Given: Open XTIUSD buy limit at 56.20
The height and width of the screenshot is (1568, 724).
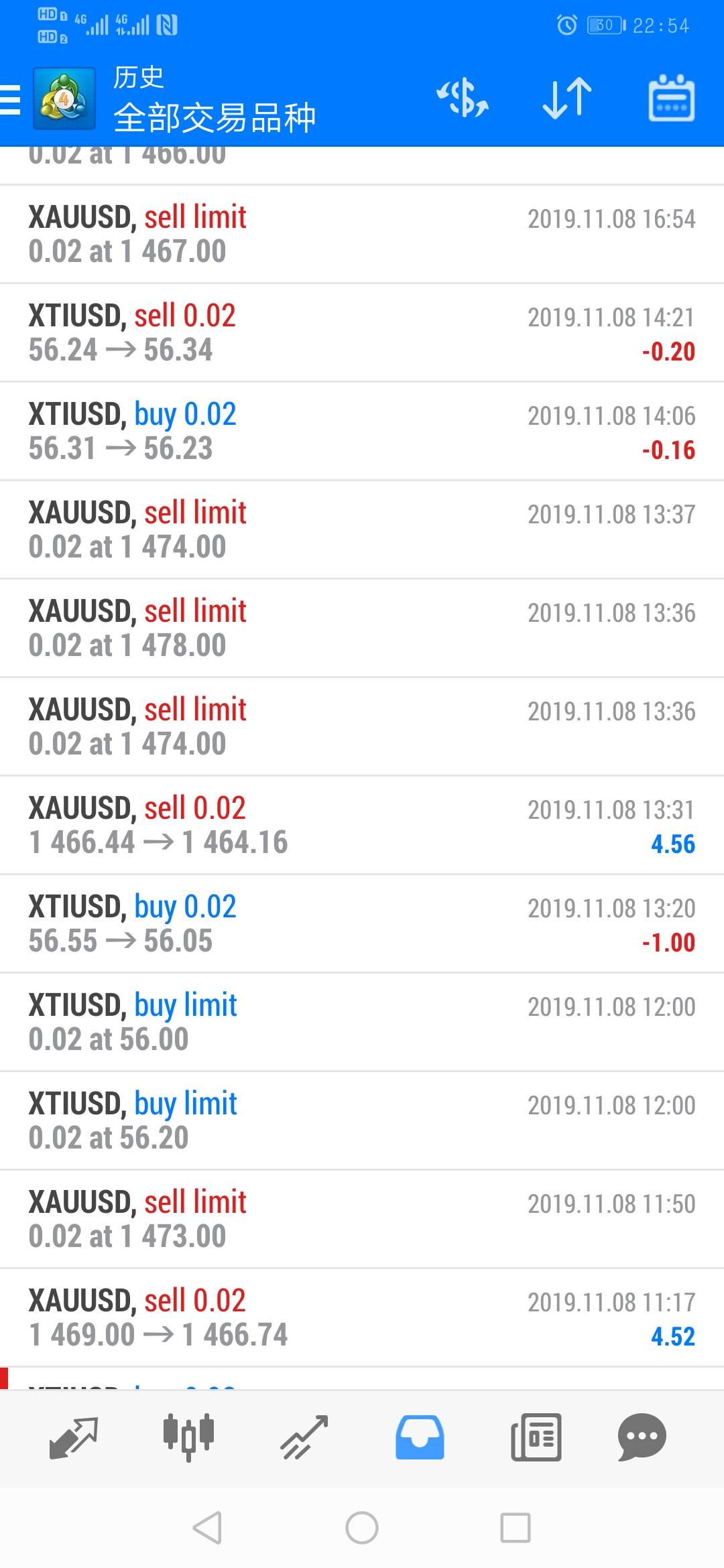Looking at the screenshot, I should click(362, 1121).
